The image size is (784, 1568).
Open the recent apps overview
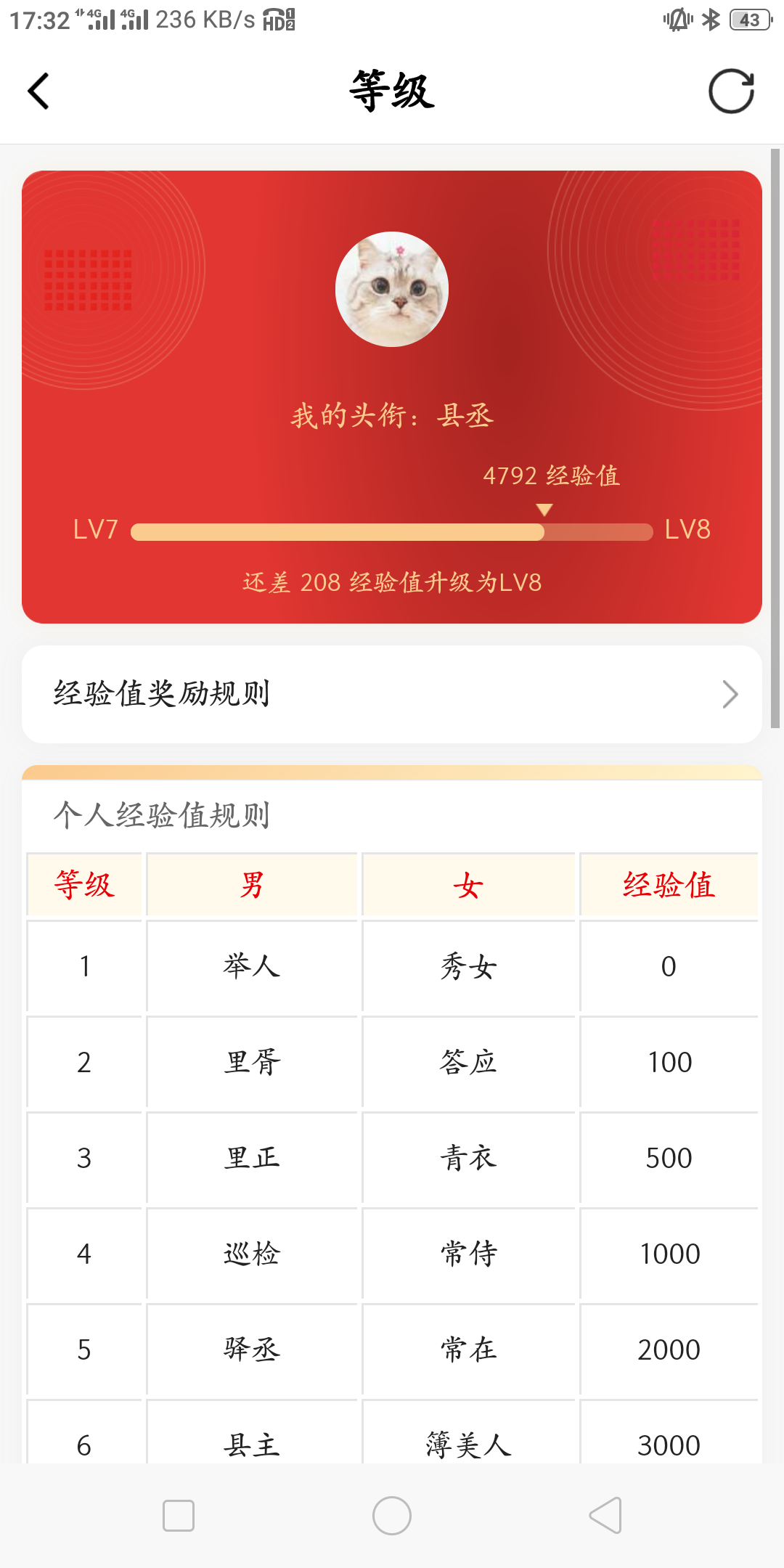pos(179,1516)
